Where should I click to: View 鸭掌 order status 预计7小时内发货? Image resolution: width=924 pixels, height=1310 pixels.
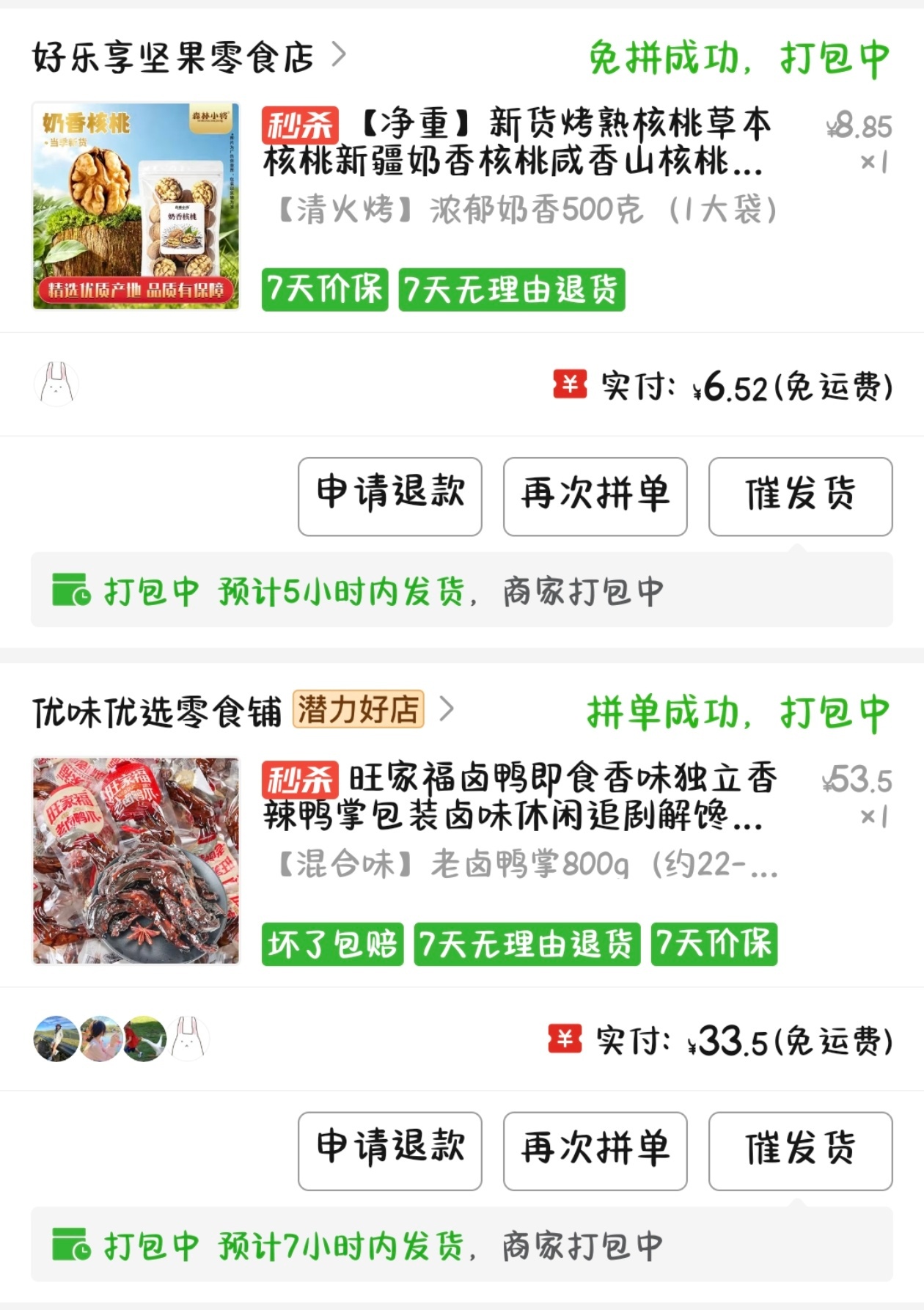tap(462, 1245)
